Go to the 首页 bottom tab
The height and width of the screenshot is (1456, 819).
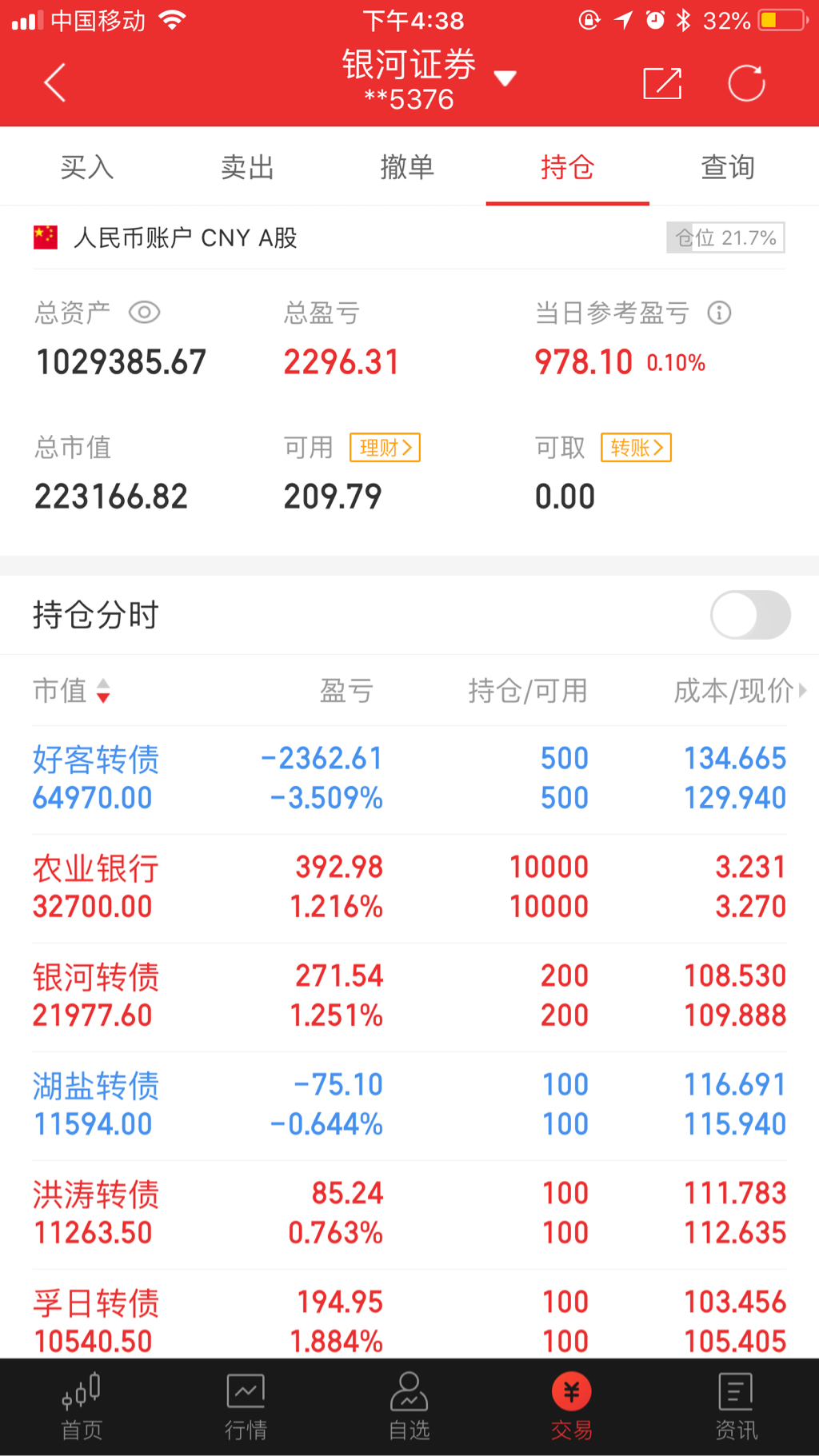pos(82,1407)
